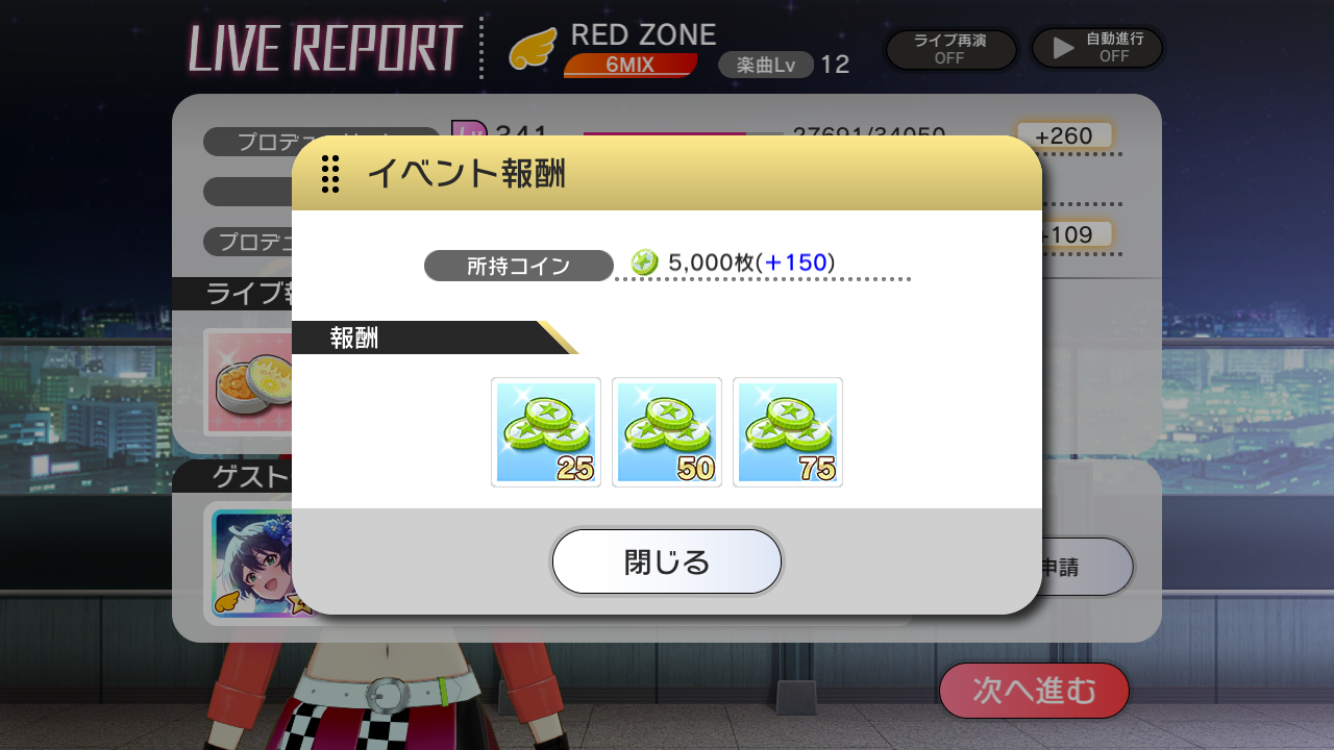Viewport: 1334px width, 750px height.
Task: Select the 50 coin reward tile
Action: click(x=667, y=432)
